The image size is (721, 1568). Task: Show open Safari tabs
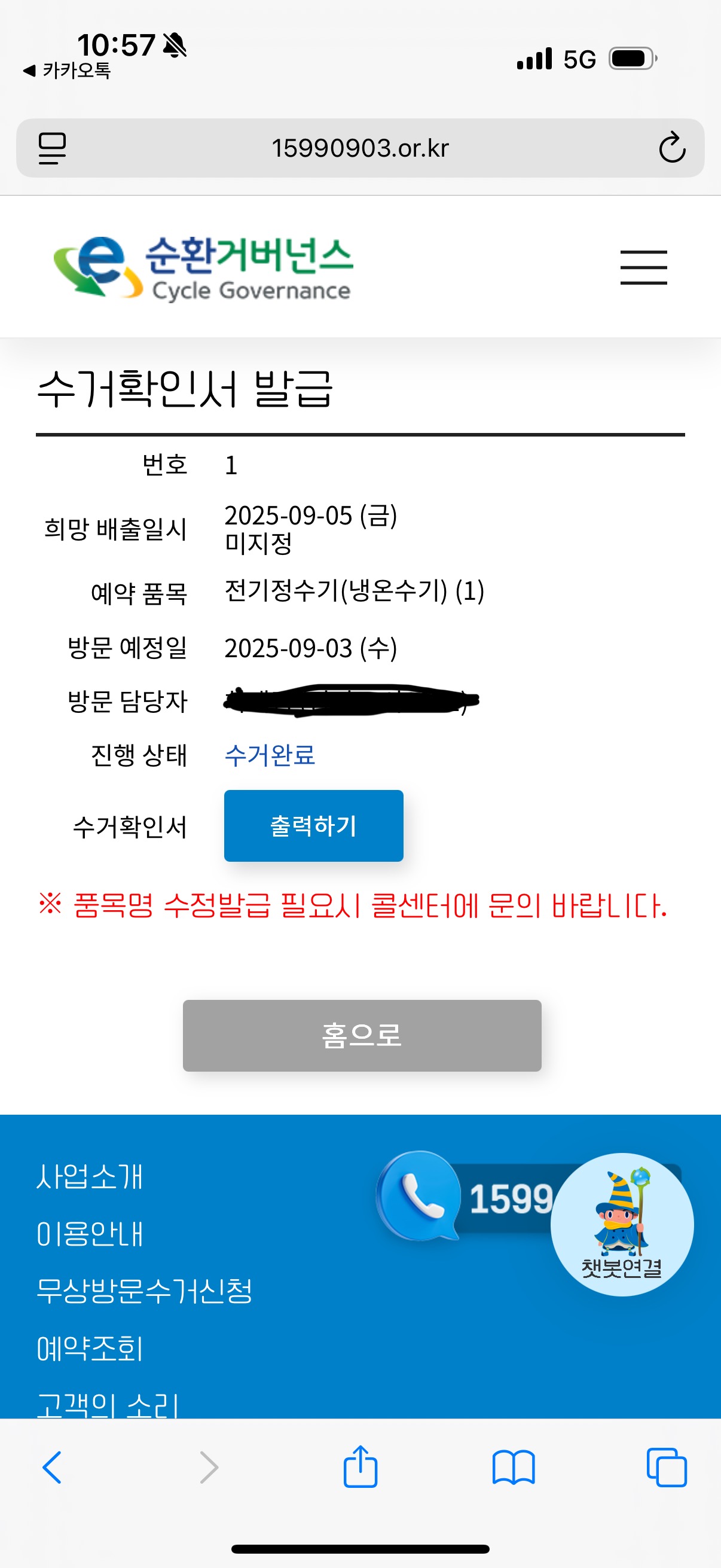[x=666, y=1467]
